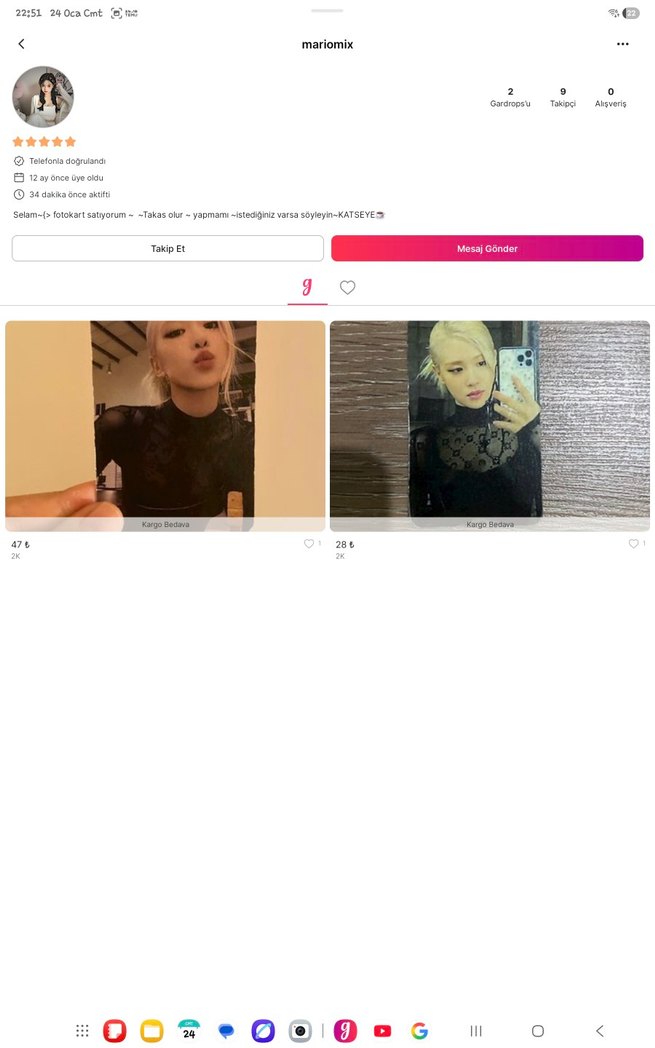This screenshot has width=655, height=1048.
Task: Like the 28 ₺ listing
Action: coord(633,544)
